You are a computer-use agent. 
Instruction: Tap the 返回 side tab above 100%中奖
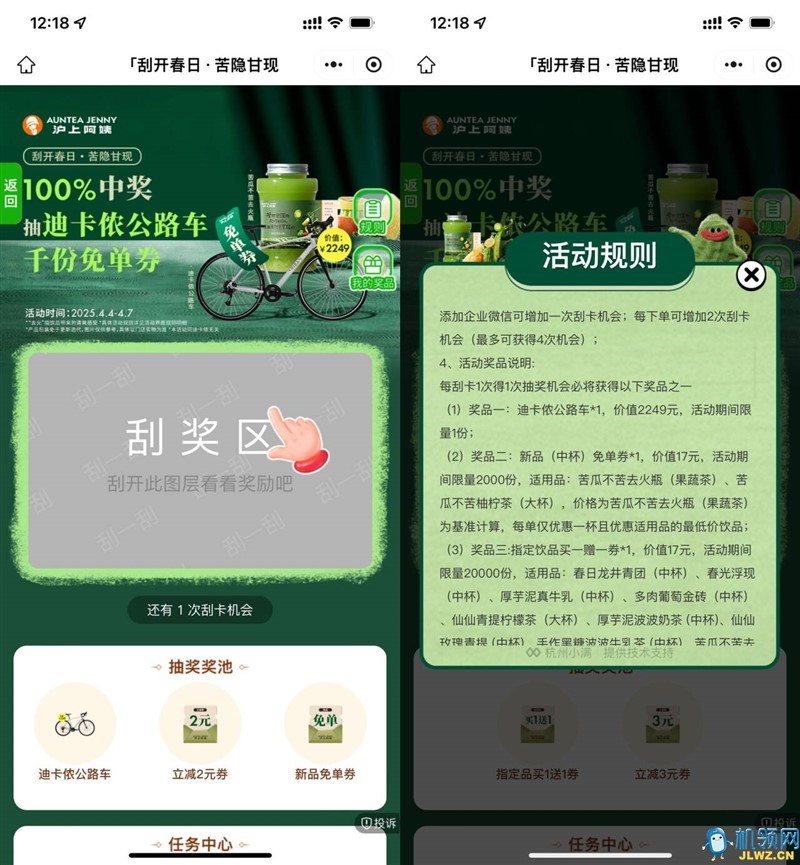coord(11,191)
